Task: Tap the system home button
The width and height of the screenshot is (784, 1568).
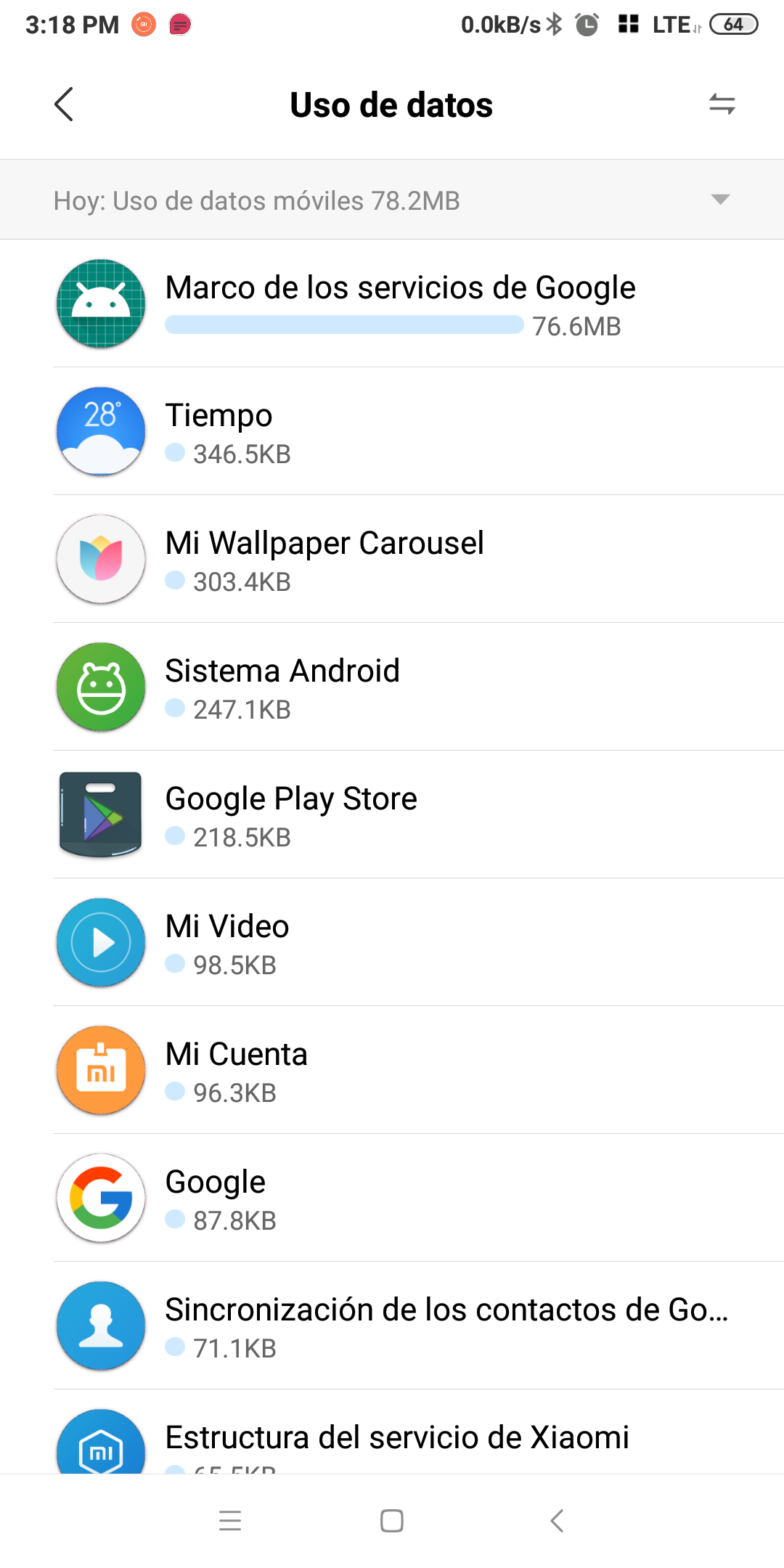Action: (392, 1520)
